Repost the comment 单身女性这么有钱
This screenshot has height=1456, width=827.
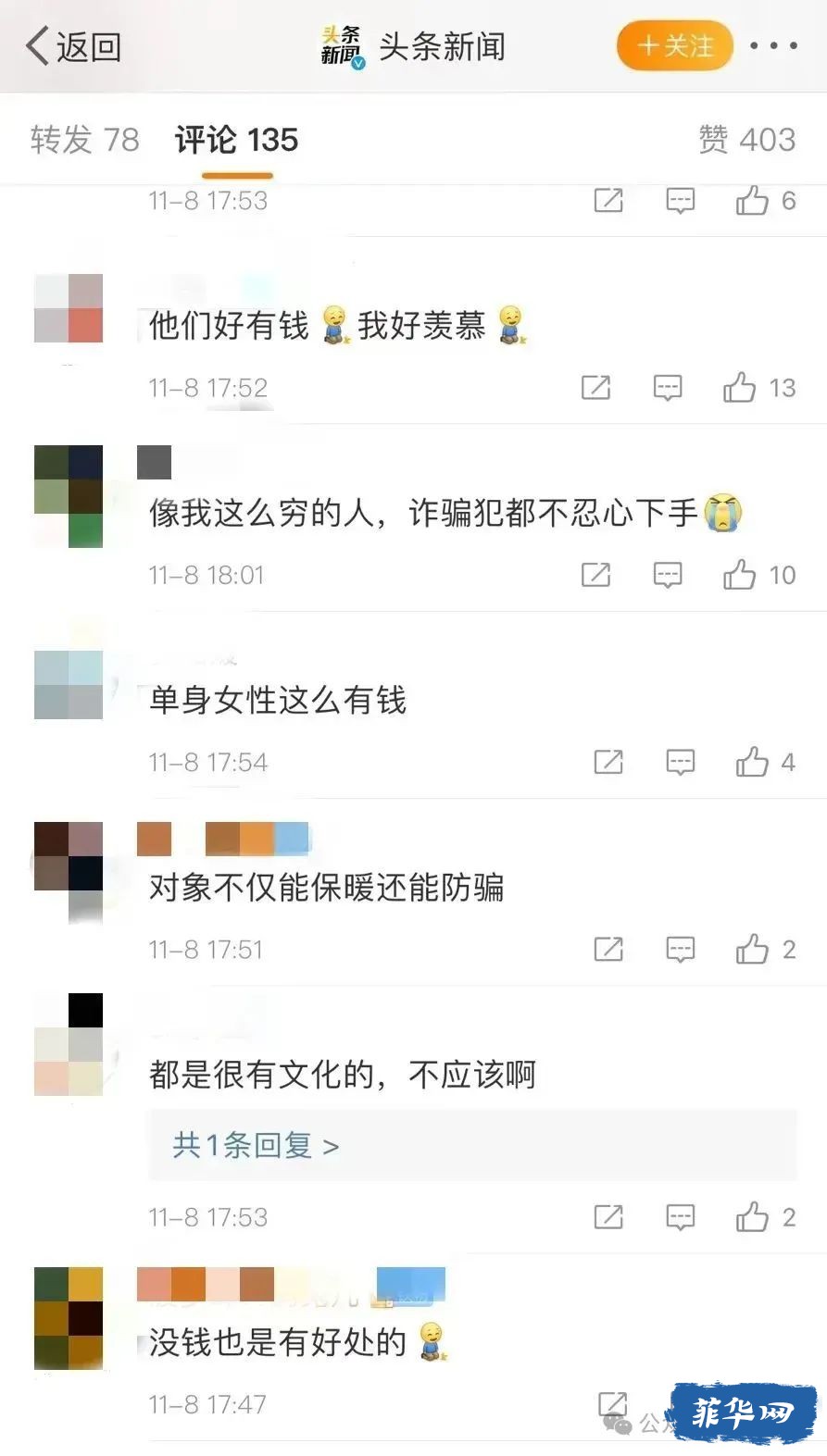coord(608,762)
